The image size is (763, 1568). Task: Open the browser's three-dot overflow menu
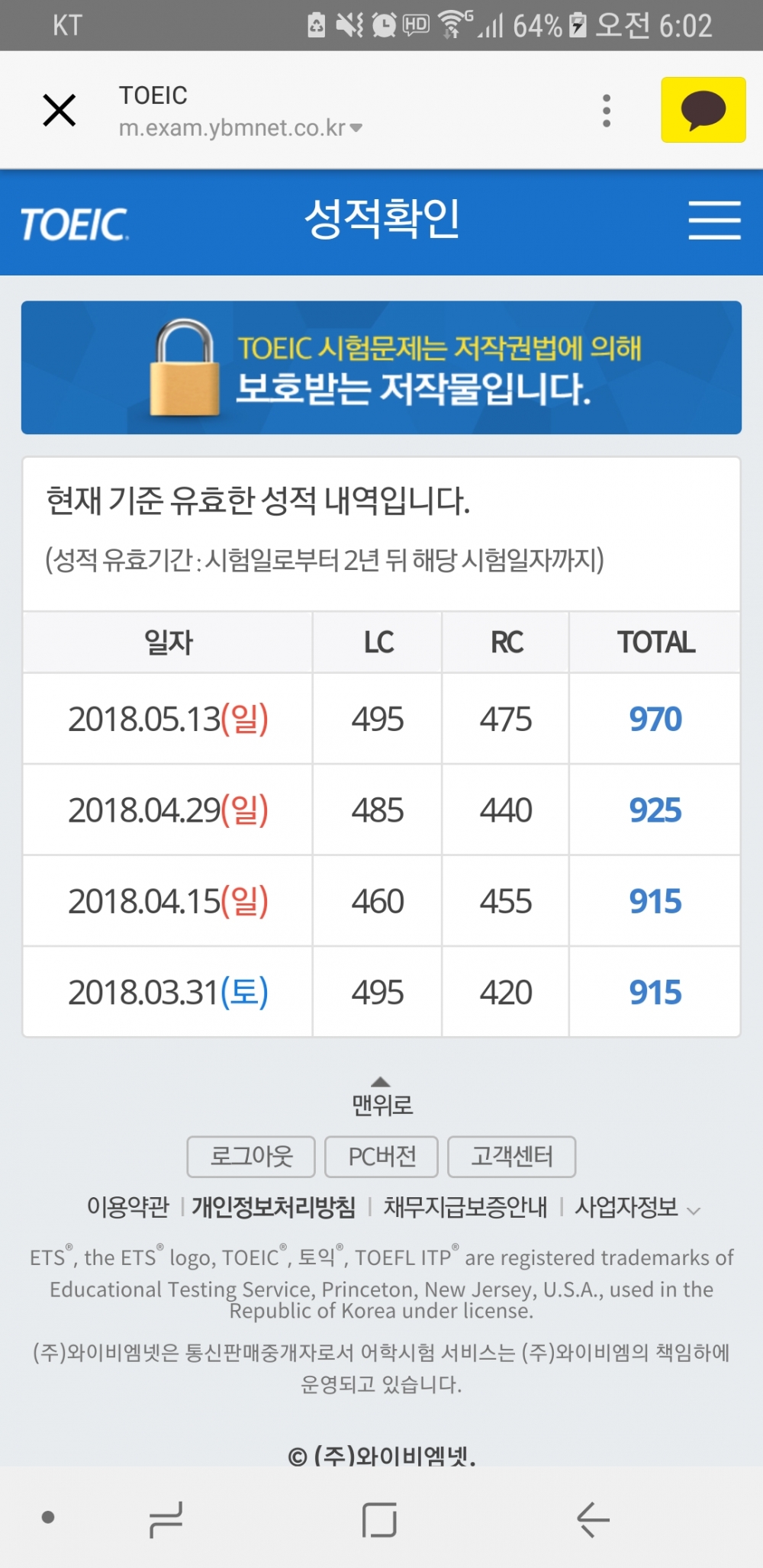(607, 111)
